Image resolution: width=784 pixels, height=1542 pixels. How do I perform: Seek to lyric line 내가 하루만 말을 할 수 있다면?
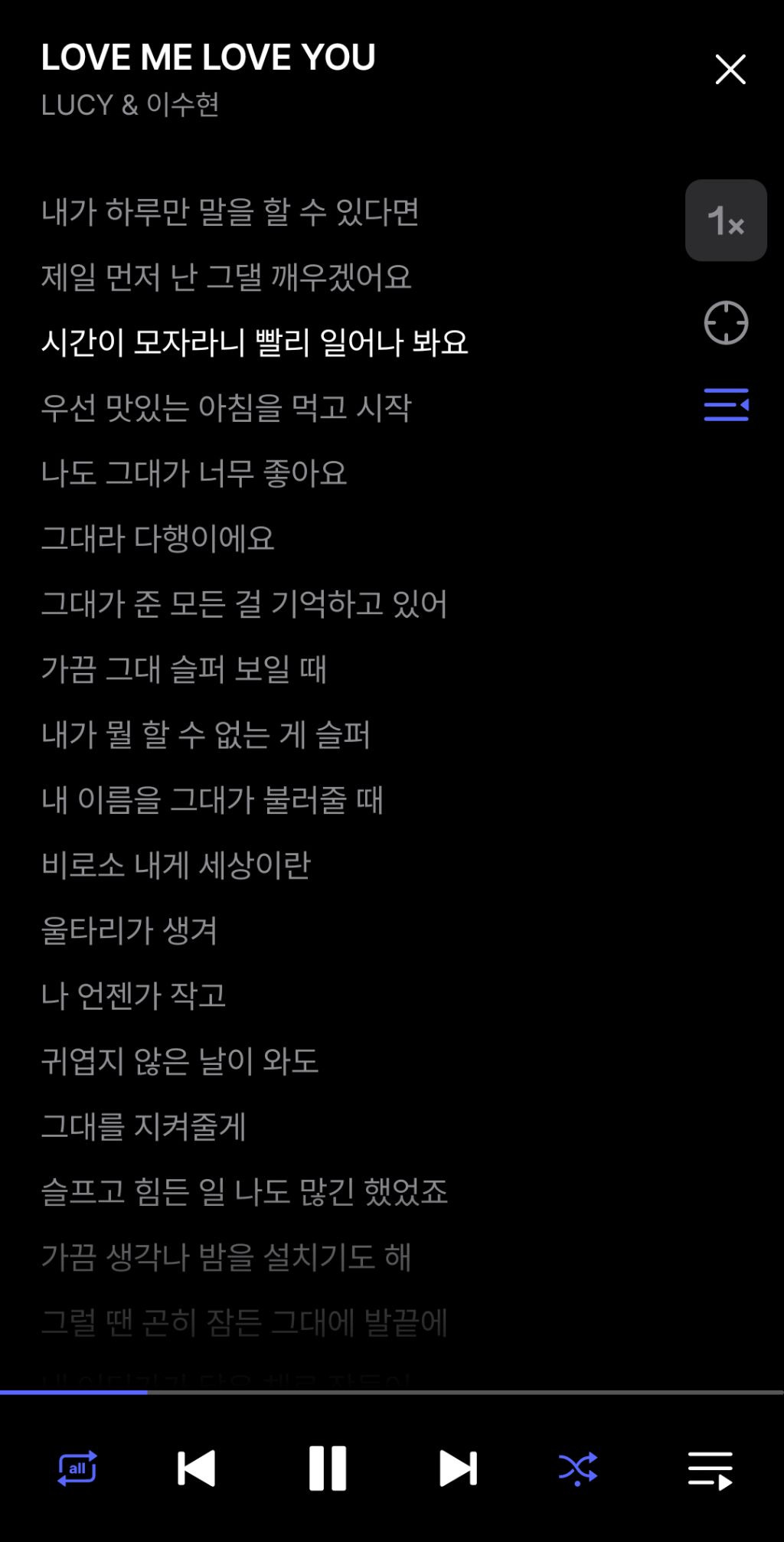pyautogui.click(x=230, y=212)
